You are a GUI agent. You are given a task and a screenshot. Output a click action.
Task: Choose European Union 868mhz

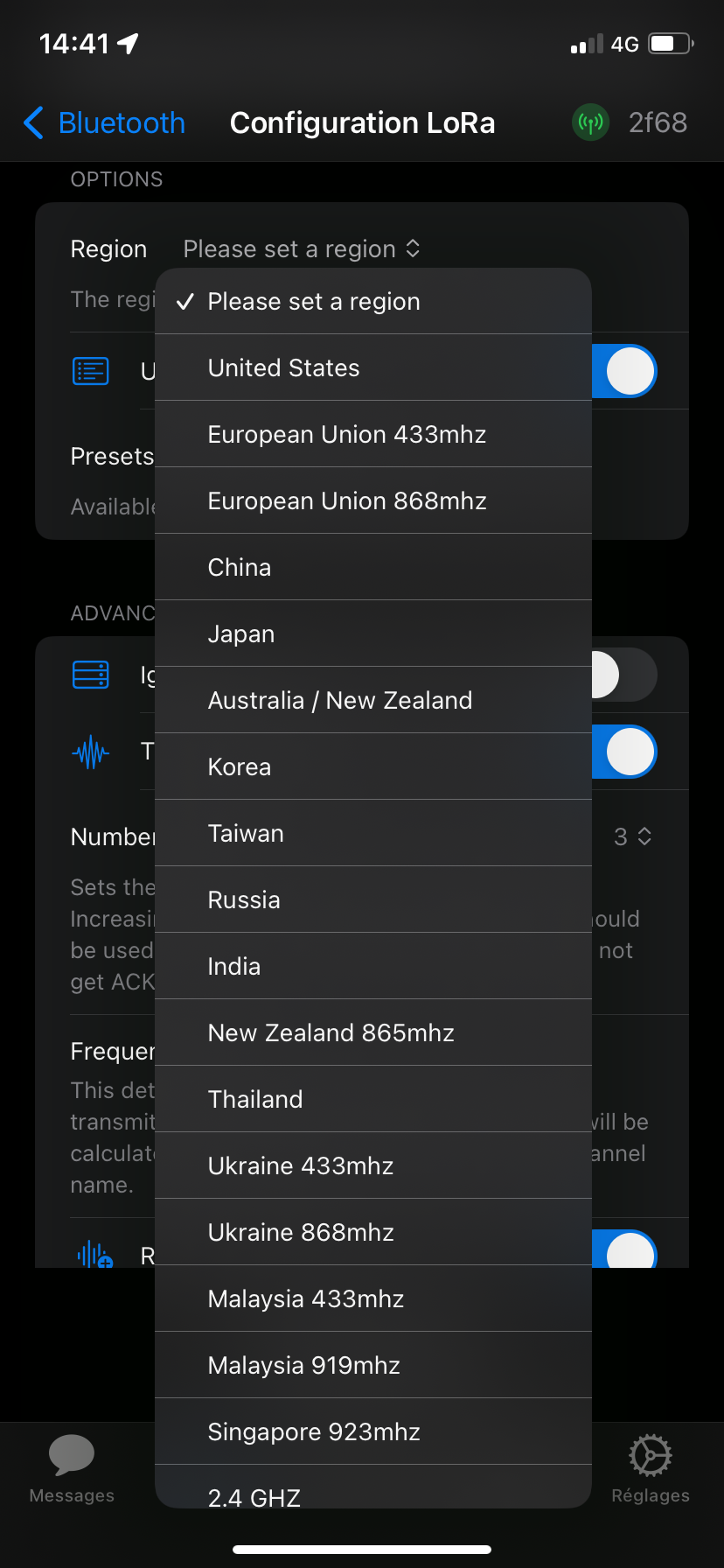[373, 500]
